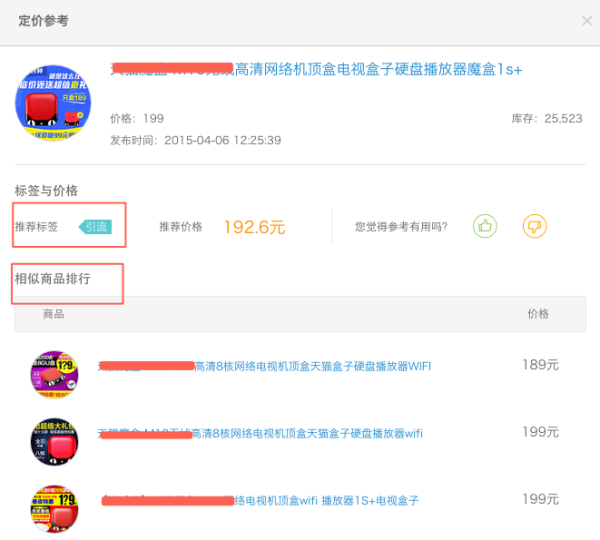Open the similar product ending 播放器1S+电视盒子
600x540 pixels.
coord(326,499)
